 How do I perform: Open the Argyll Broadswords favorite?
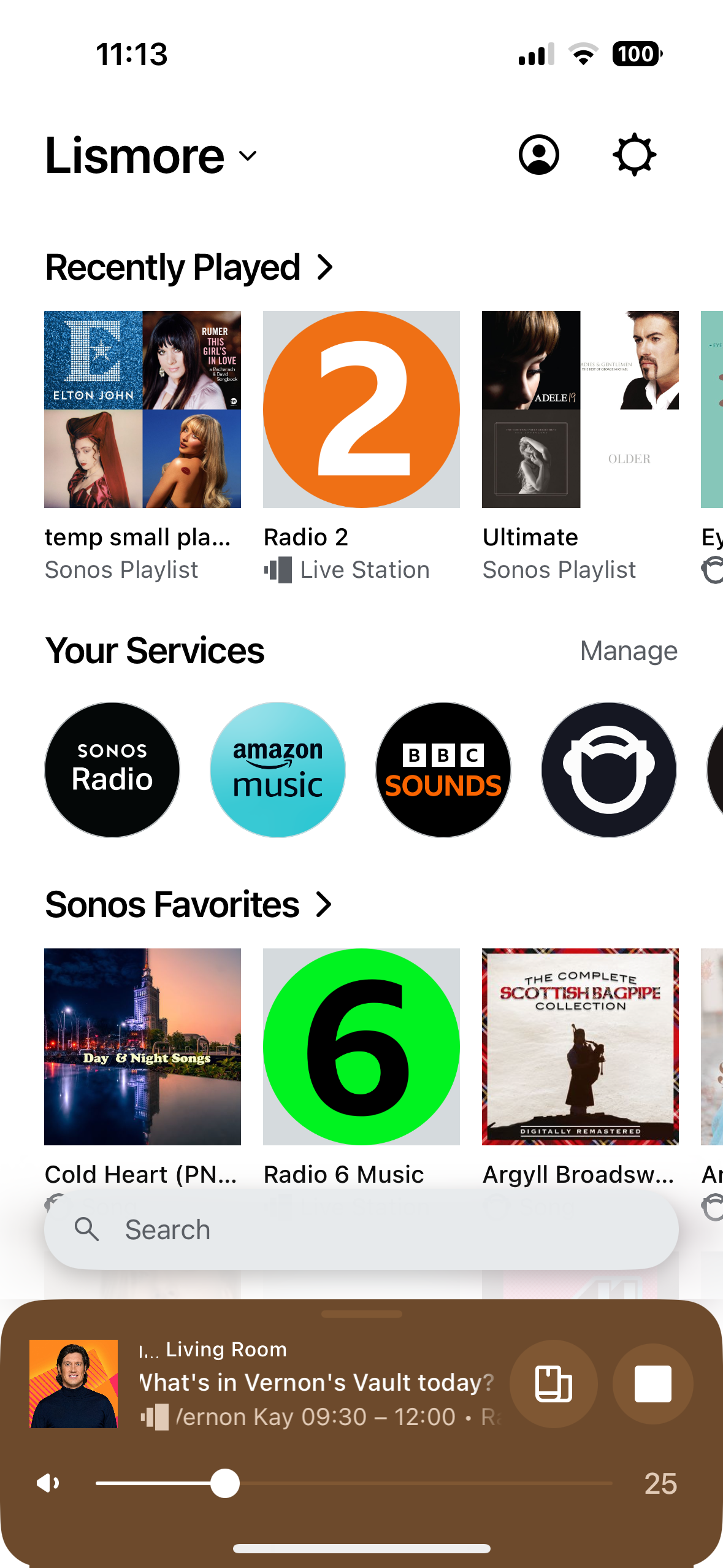click(x=580, y=1047)
